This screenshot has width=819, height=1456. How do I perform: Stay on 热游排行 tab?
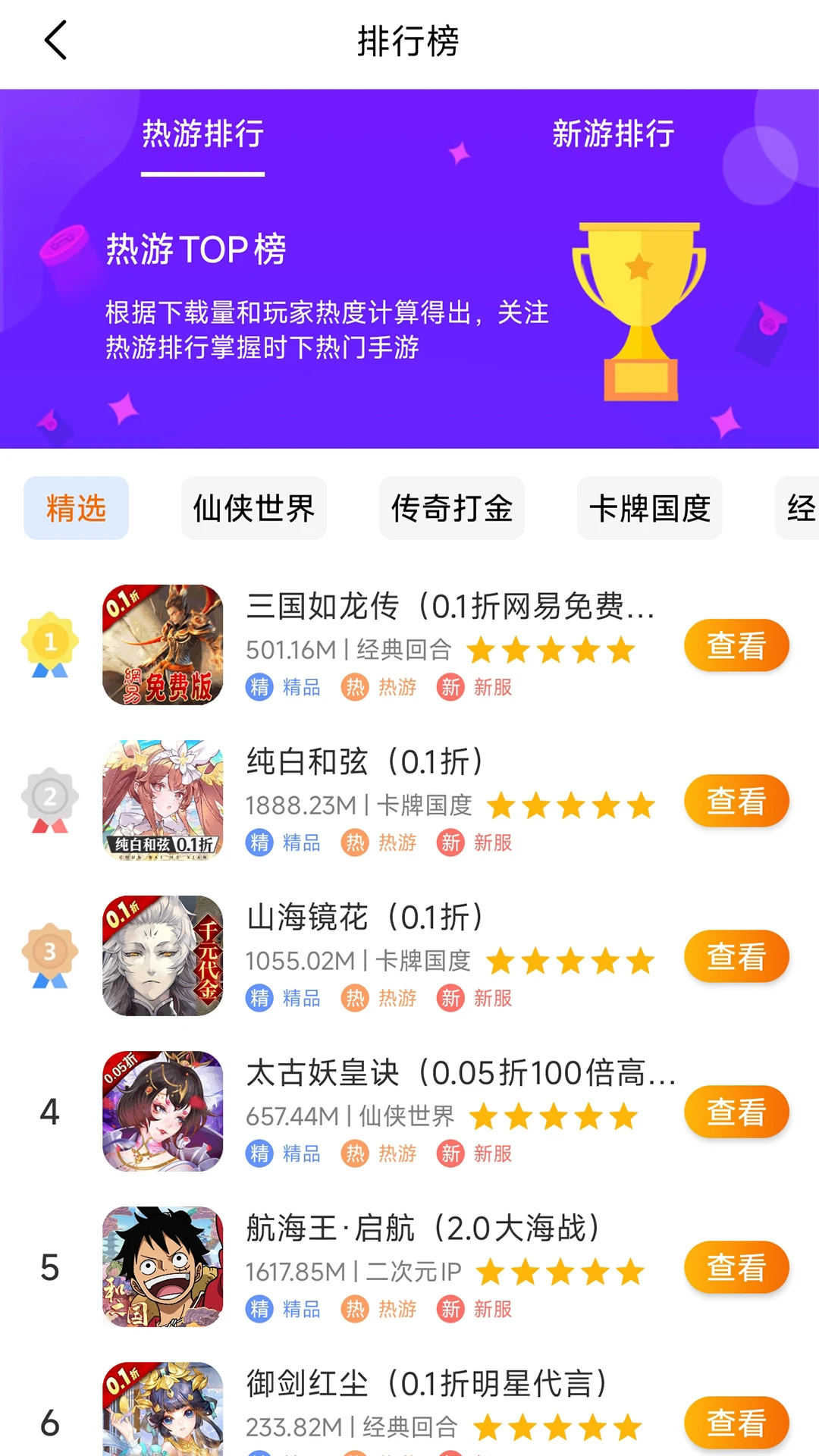(202, 134)
